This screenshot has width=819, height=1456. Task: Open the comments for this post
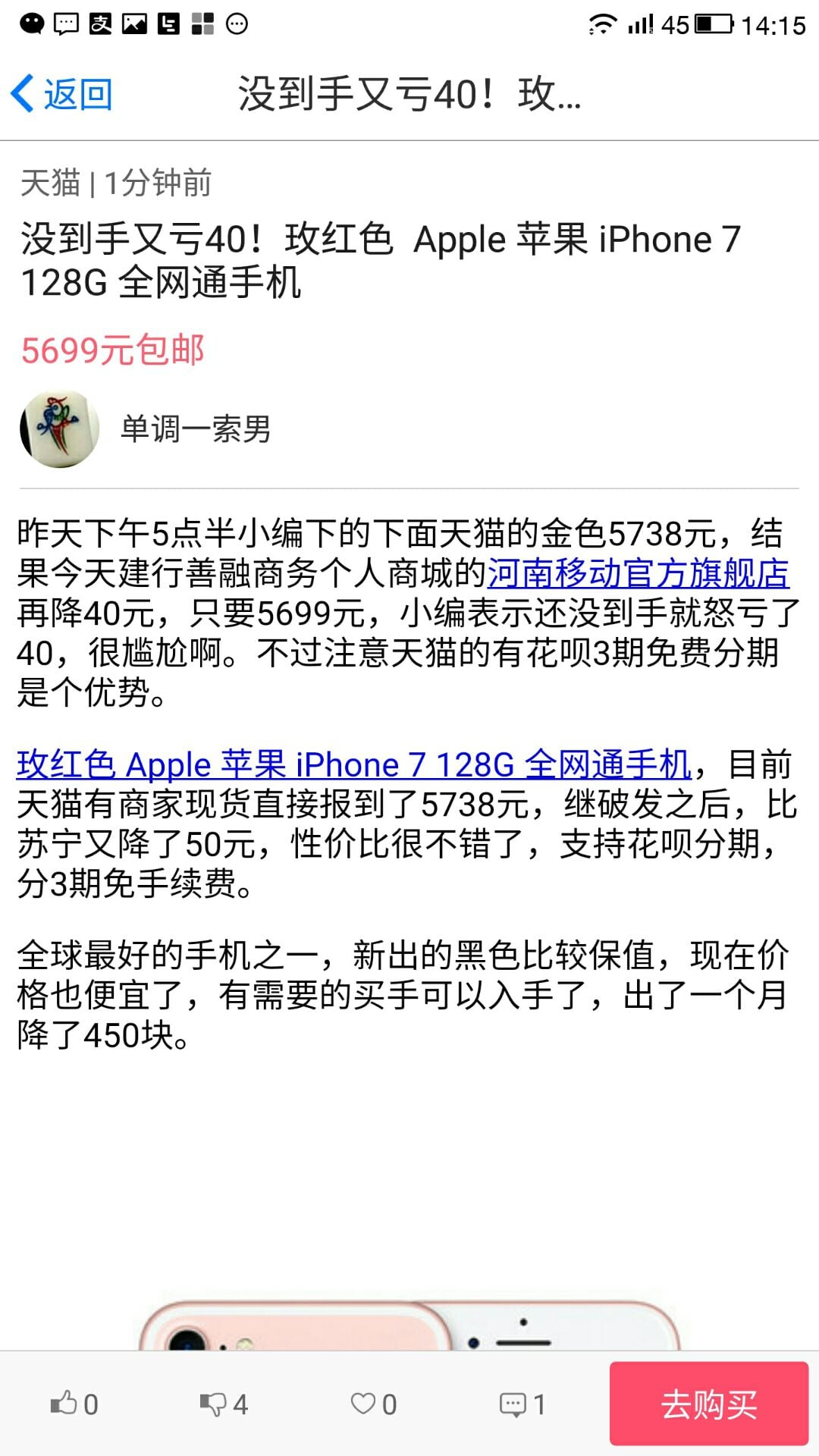(522, 1404)
